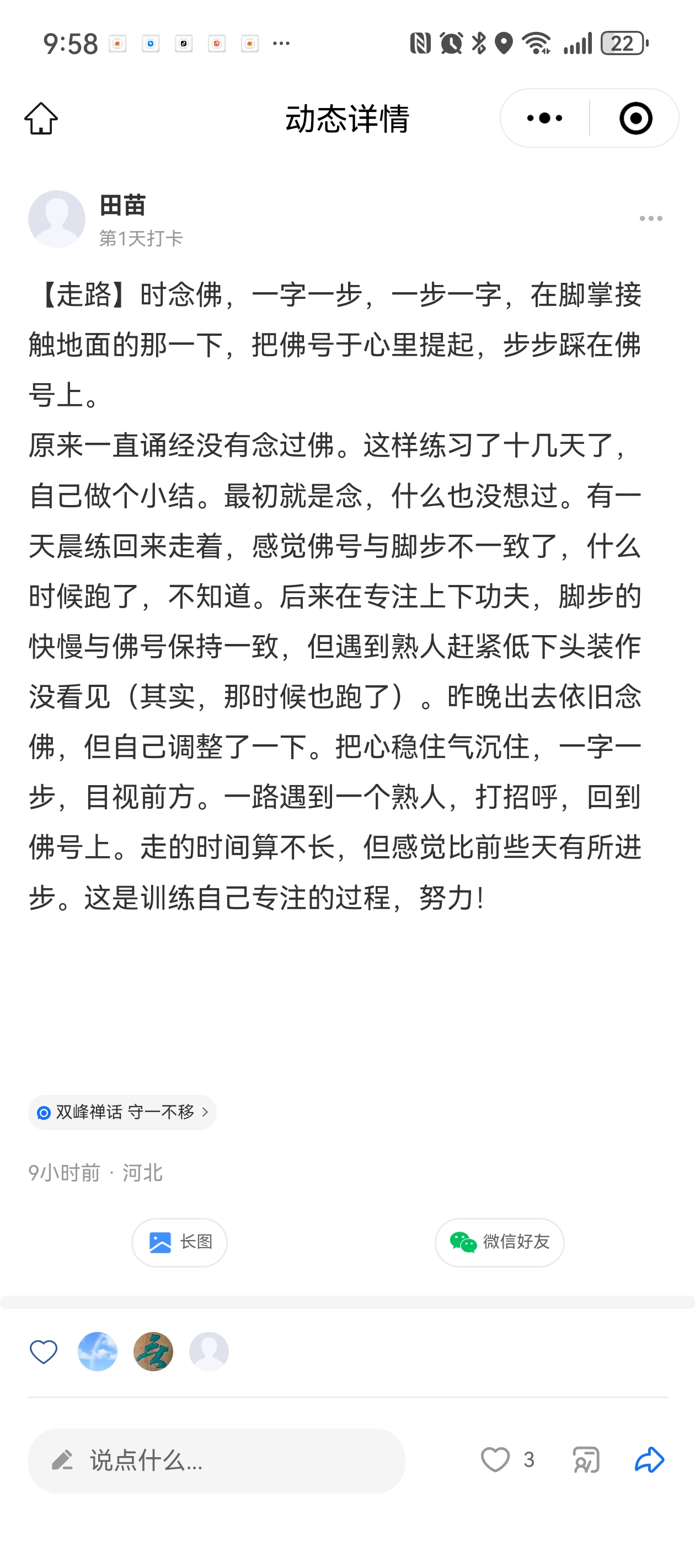This screenshot has height=1568, width=695.
Task: Open the gray default avatar among likers
Action: (209, 1351)
